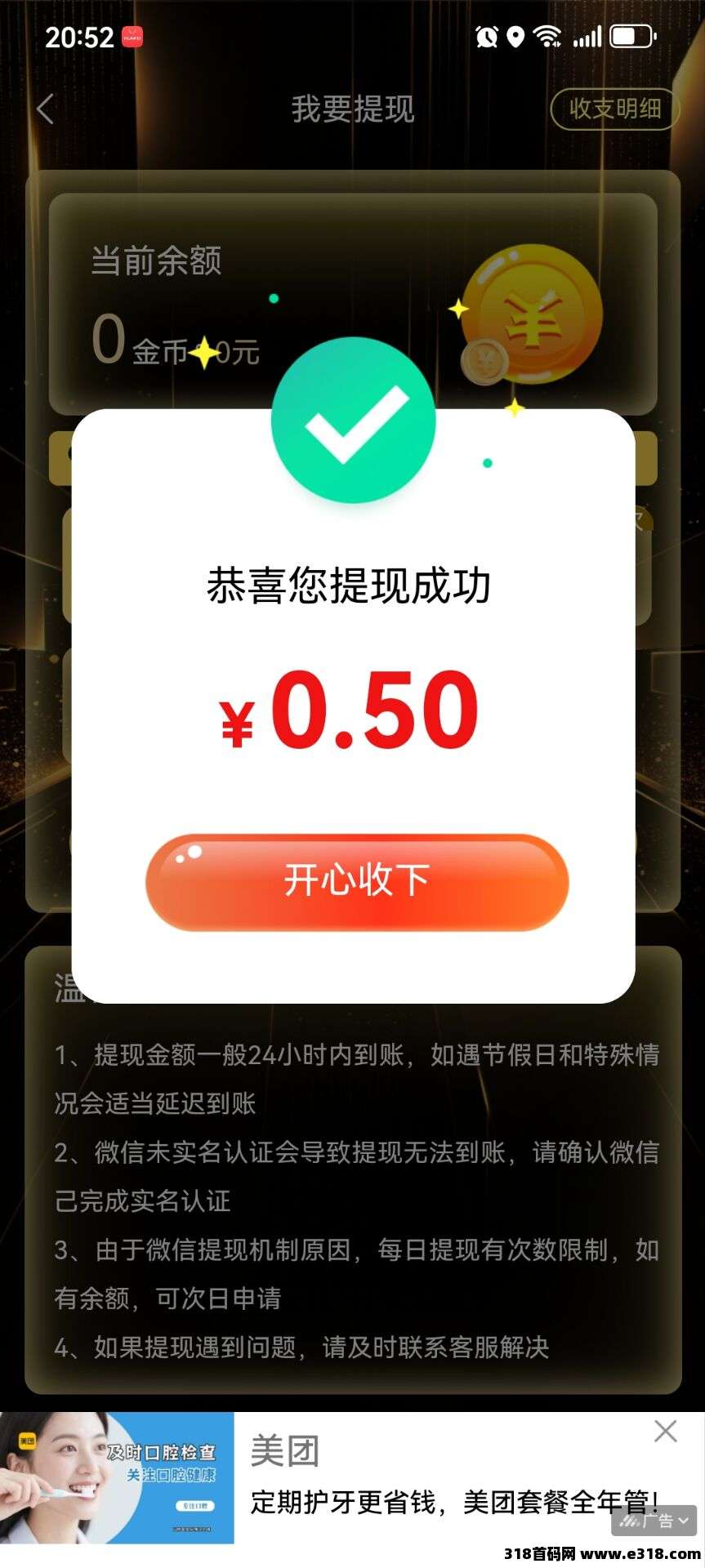
Task: Tap the green checkmark success icon
Action: (x=352, y=419)
